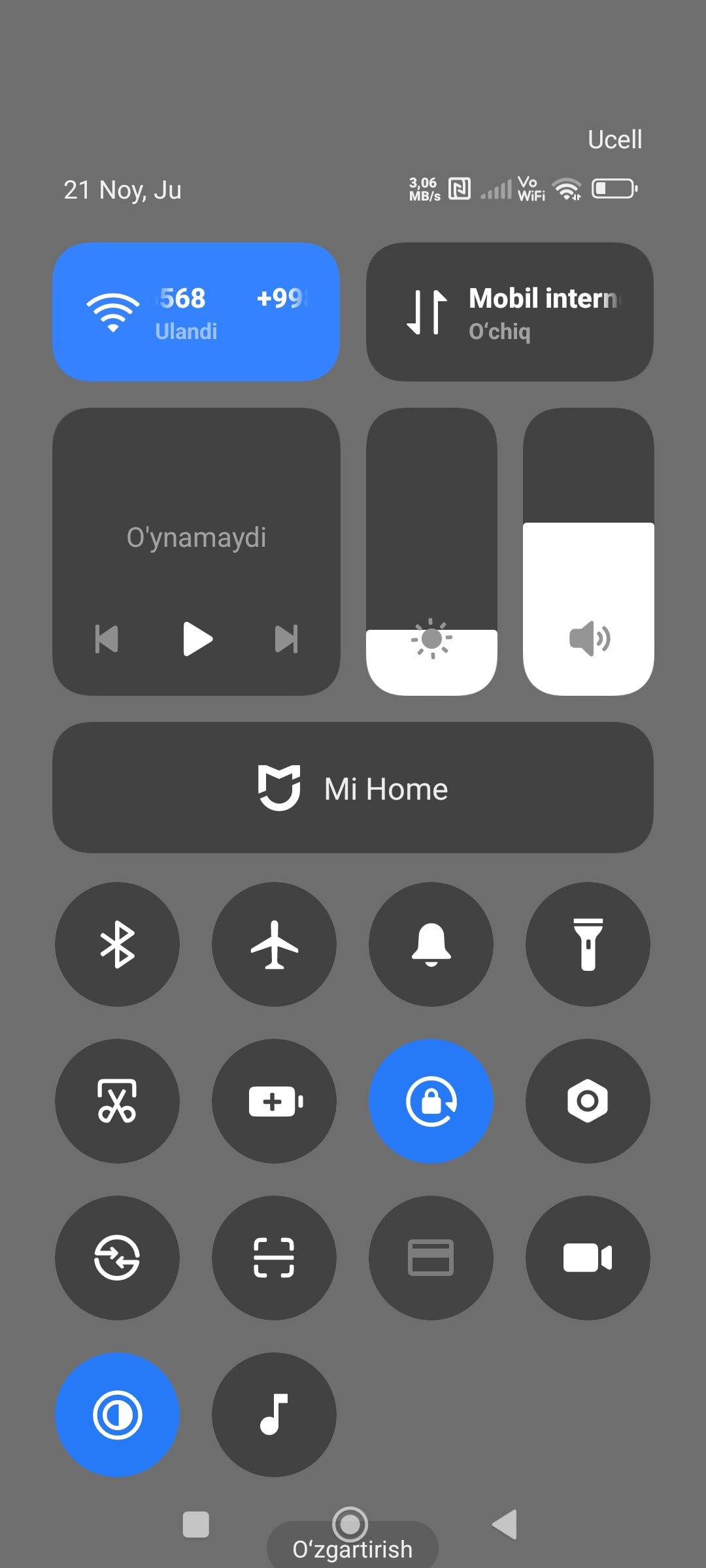Viewport: 706px width, 1568px height.
Task: Tap the brightness slider
Action: (x=431, y=552)
